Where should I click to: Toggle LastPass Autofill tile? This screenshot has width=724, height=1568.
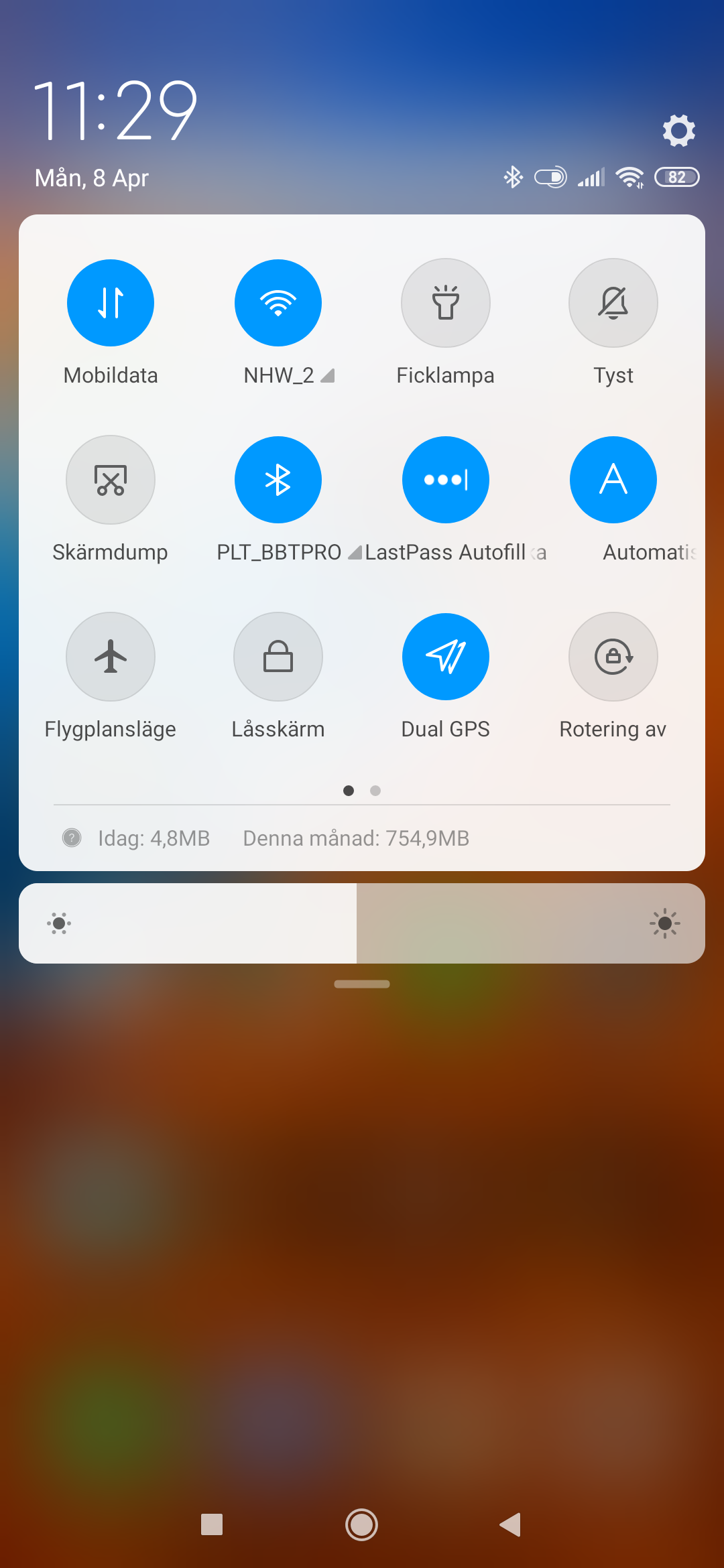pos(446,480)
